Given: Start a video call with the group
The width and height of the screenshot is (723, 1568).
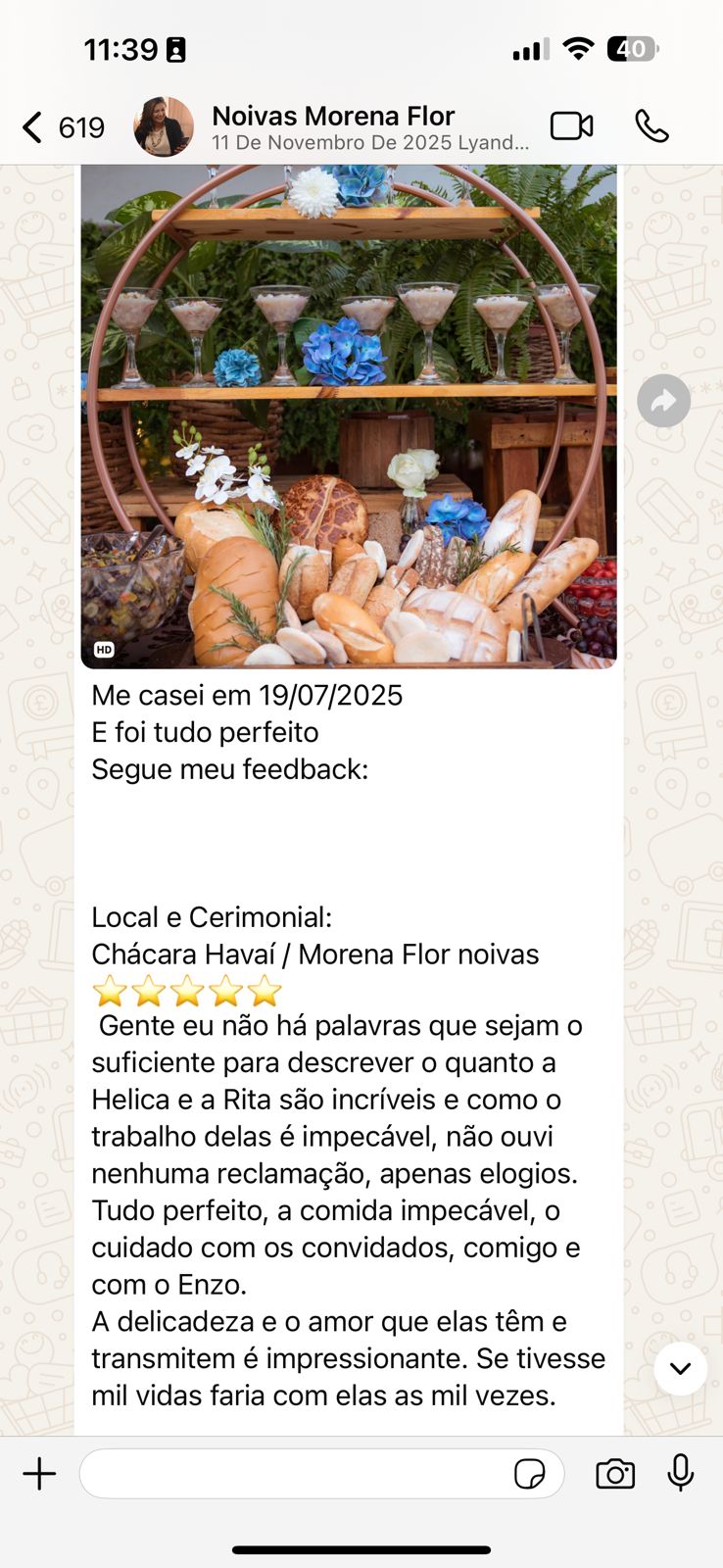Looking at the screenshot, I should click(x=571, y=126).
